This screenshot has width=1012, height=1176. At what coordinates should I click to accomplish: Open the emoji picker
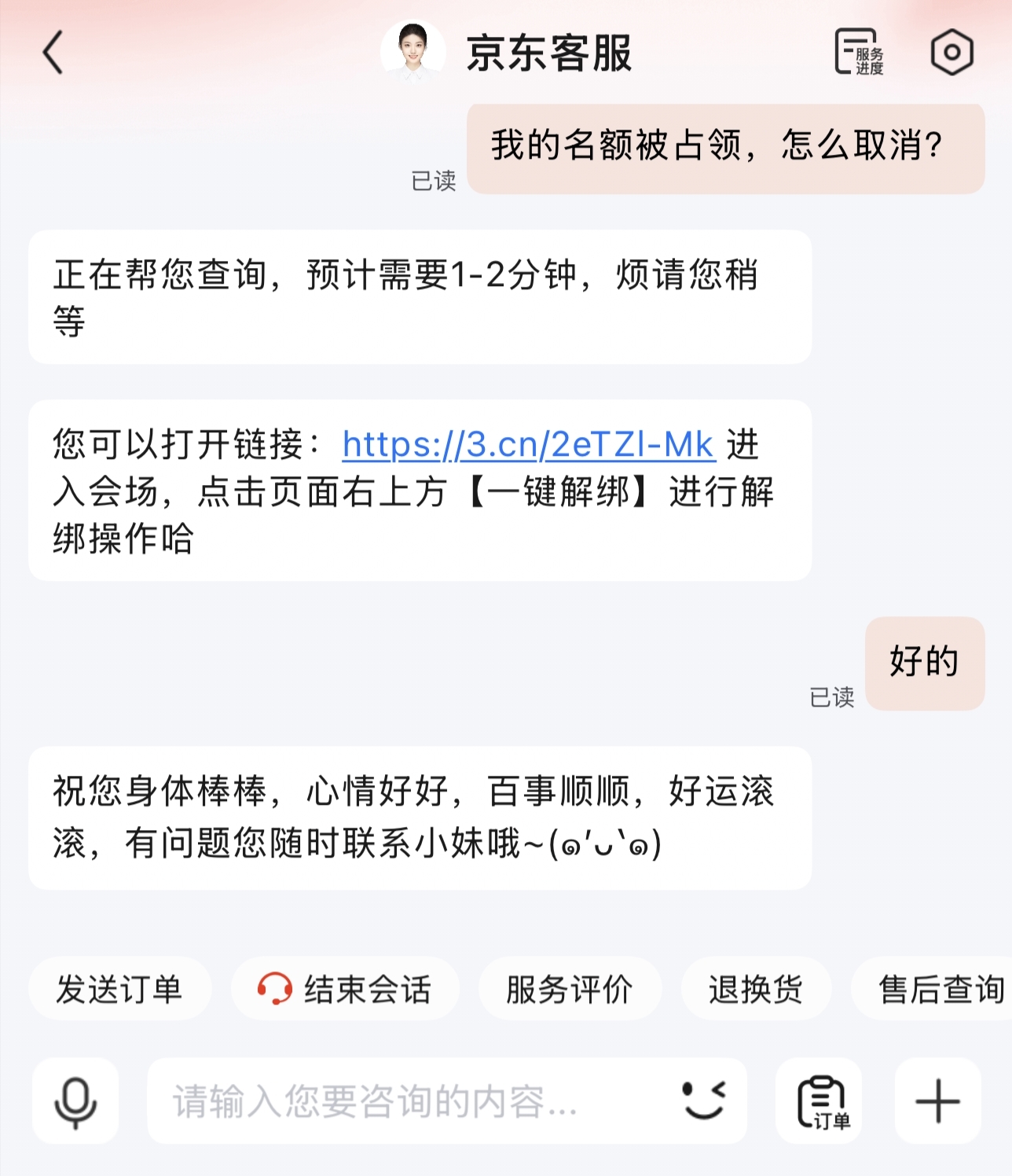pos(703,1100)
